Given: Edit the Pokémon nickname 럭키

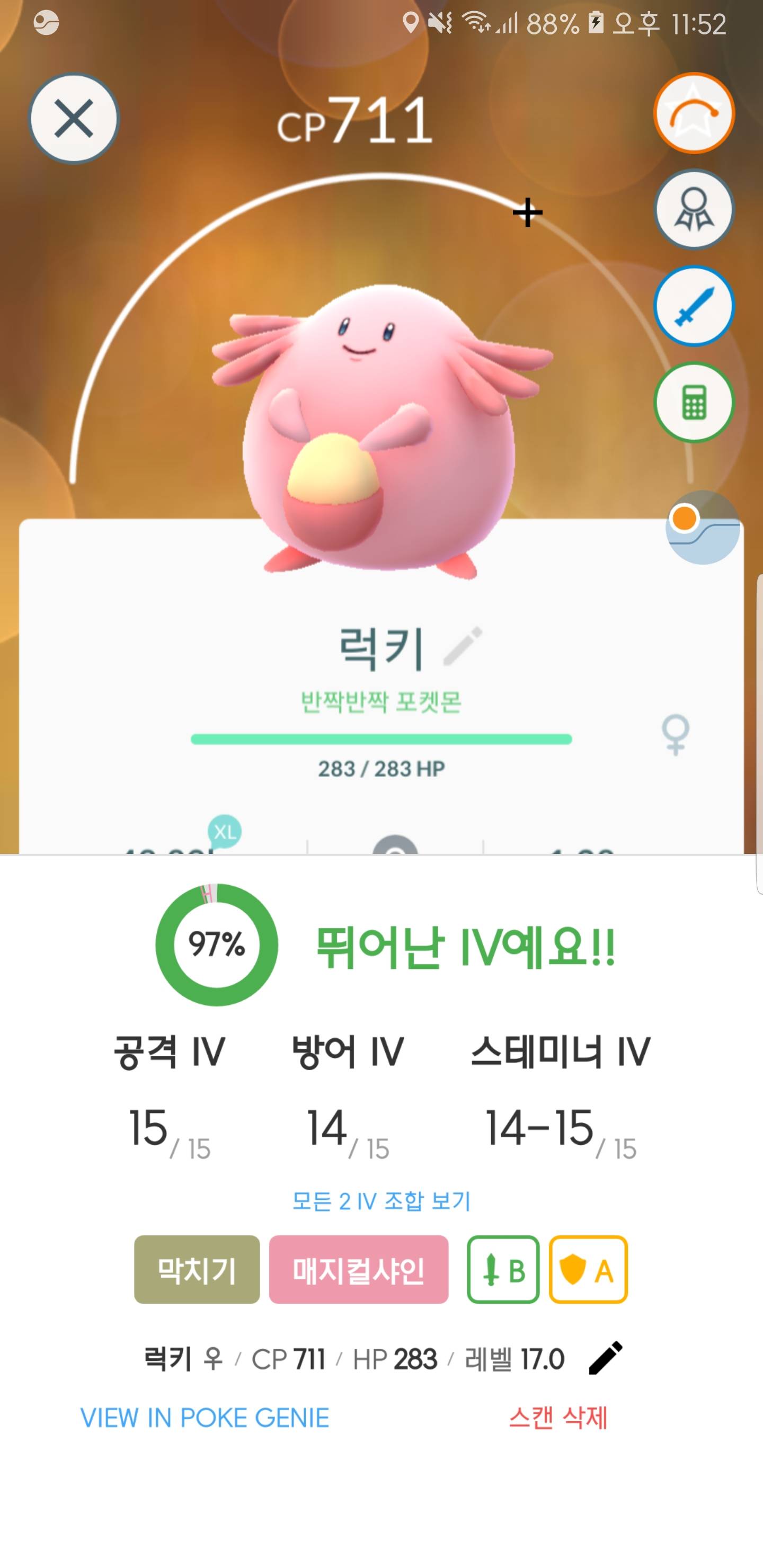Looking at the screenshot, I should tap(464, 646).
